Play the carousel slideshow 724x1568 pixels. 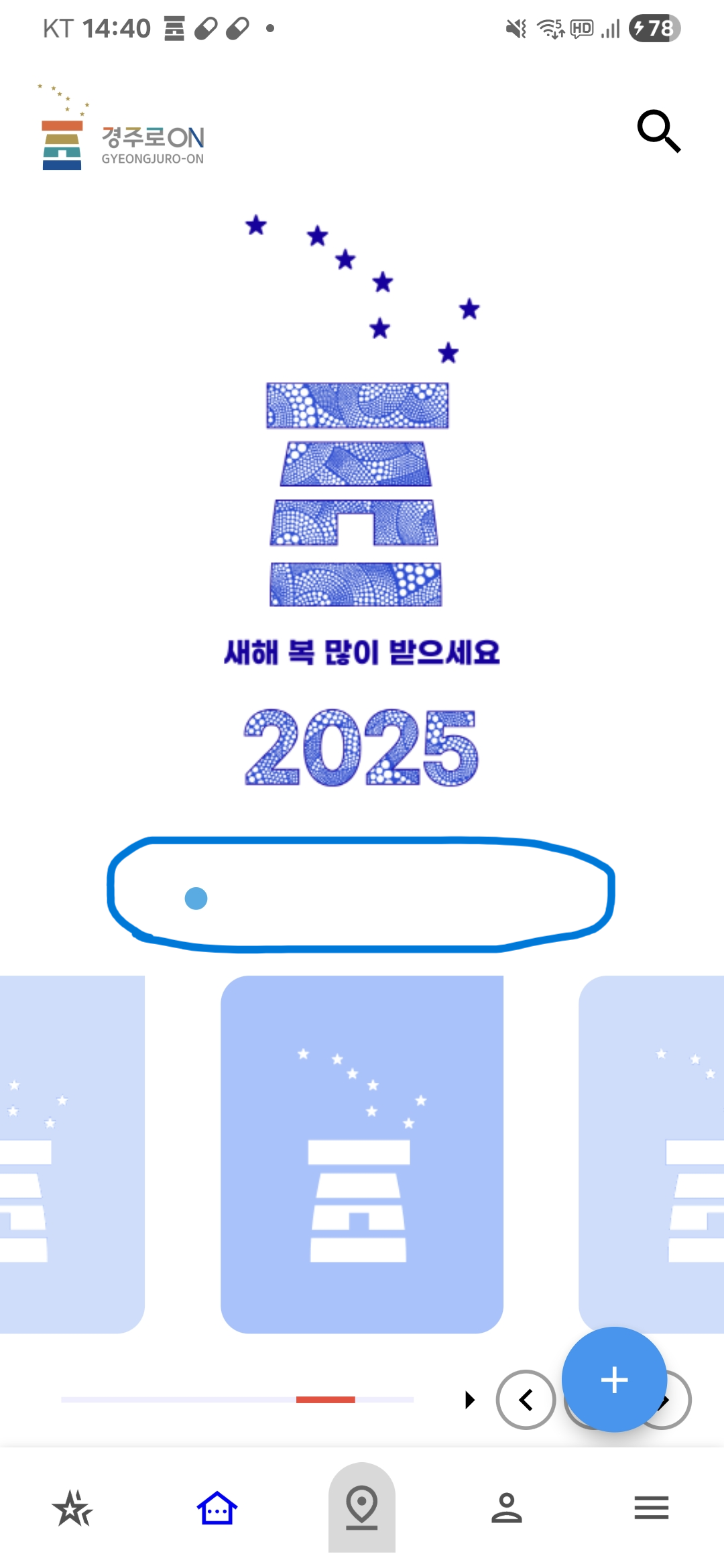point(470,1399)
